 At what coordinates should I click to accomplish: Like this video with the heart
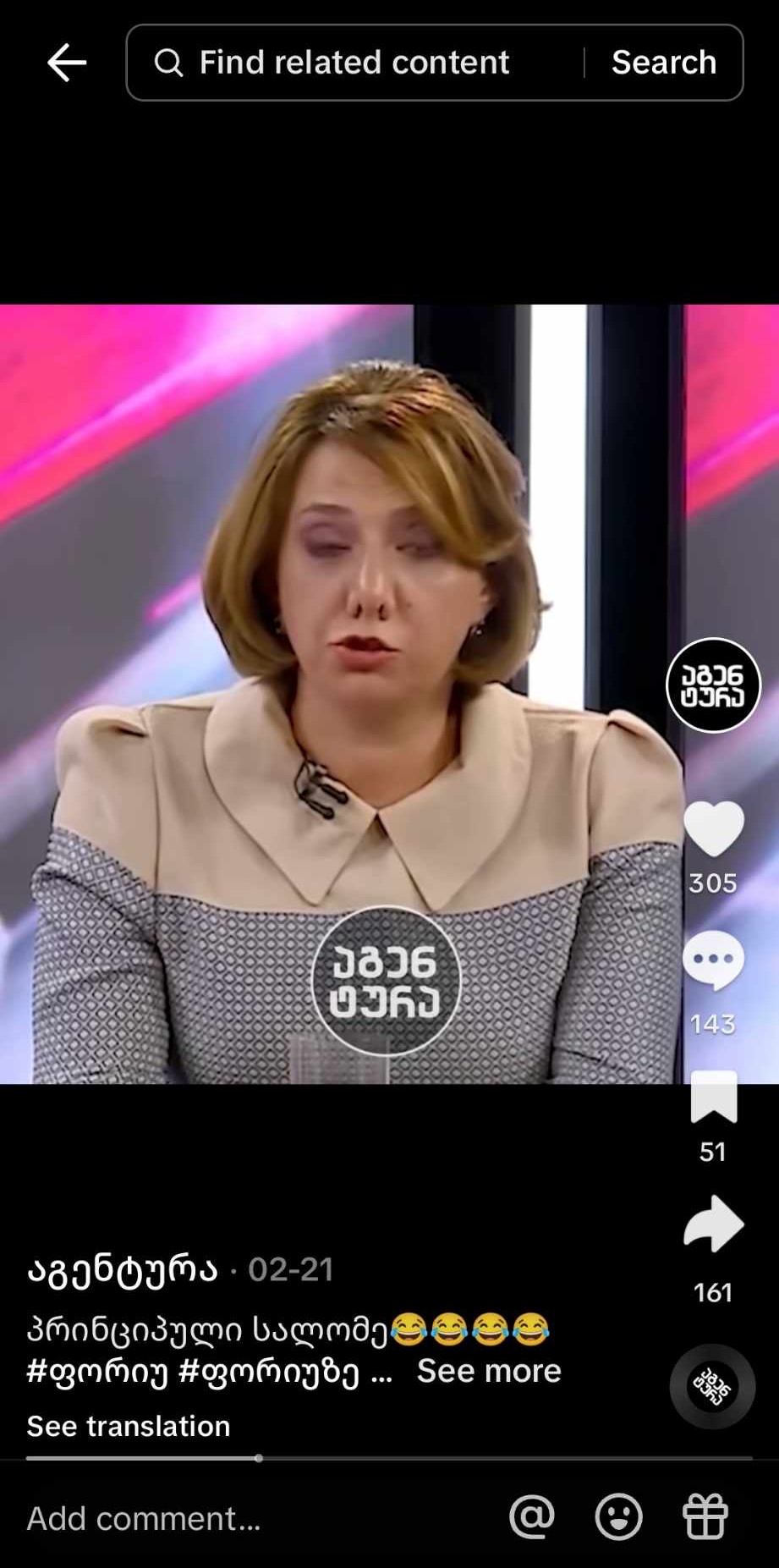(713, 828)
